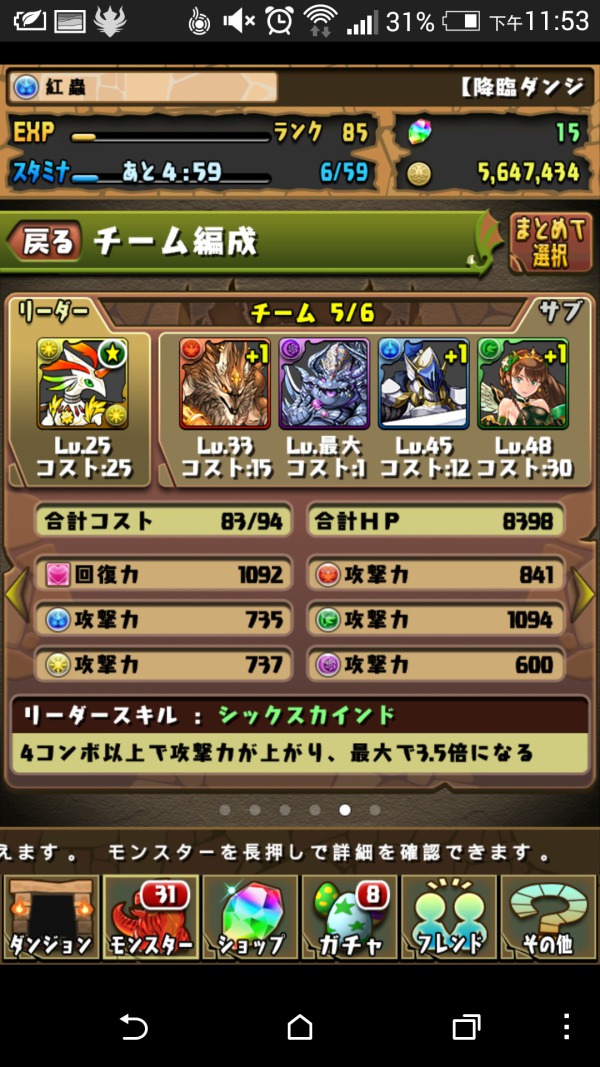Switch to the ガチャ tab
600x1067 pixels.
[x=349, y=917]
